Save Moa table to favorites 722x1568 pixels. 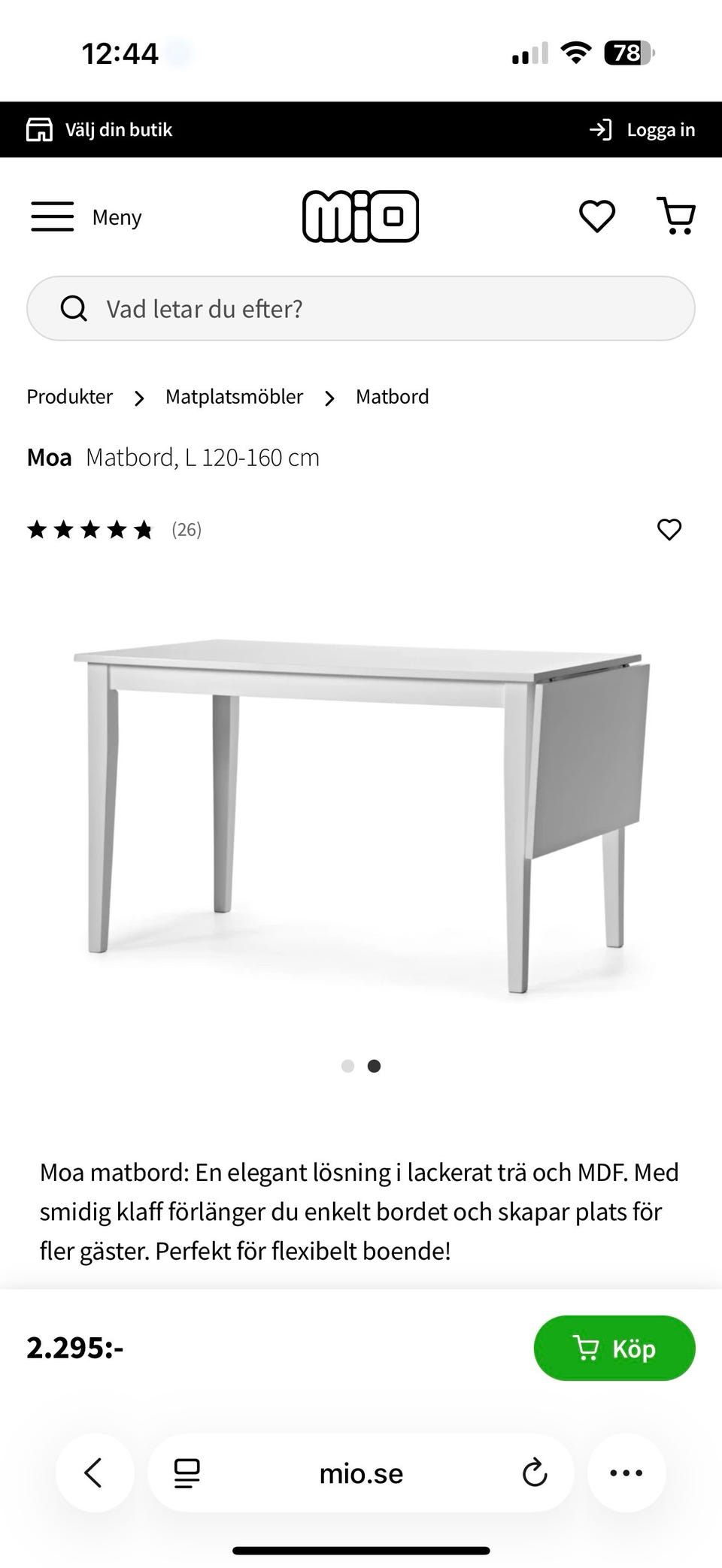coord(669,530)
